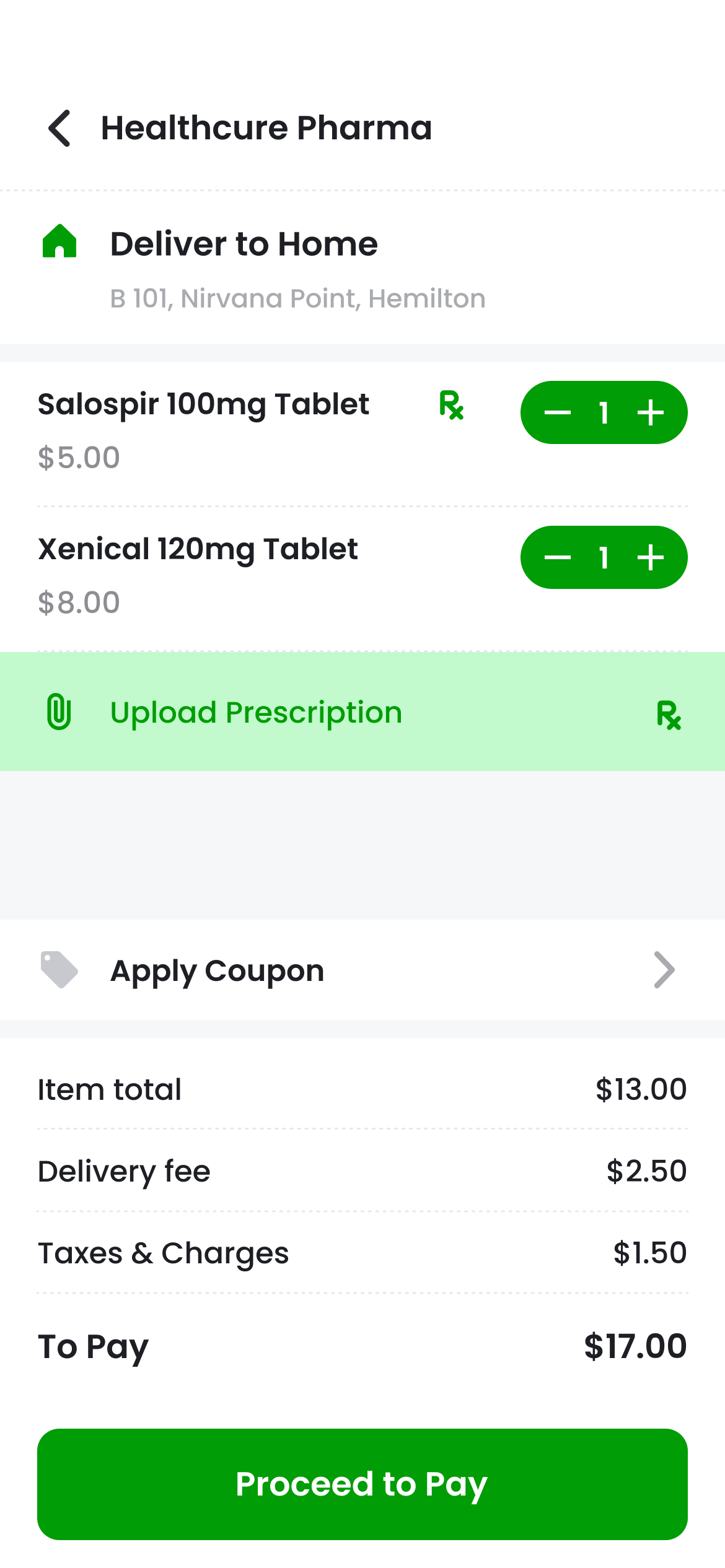
Task: Increase Salospir 100mg Tablet quantity
Action: [651, 412]
